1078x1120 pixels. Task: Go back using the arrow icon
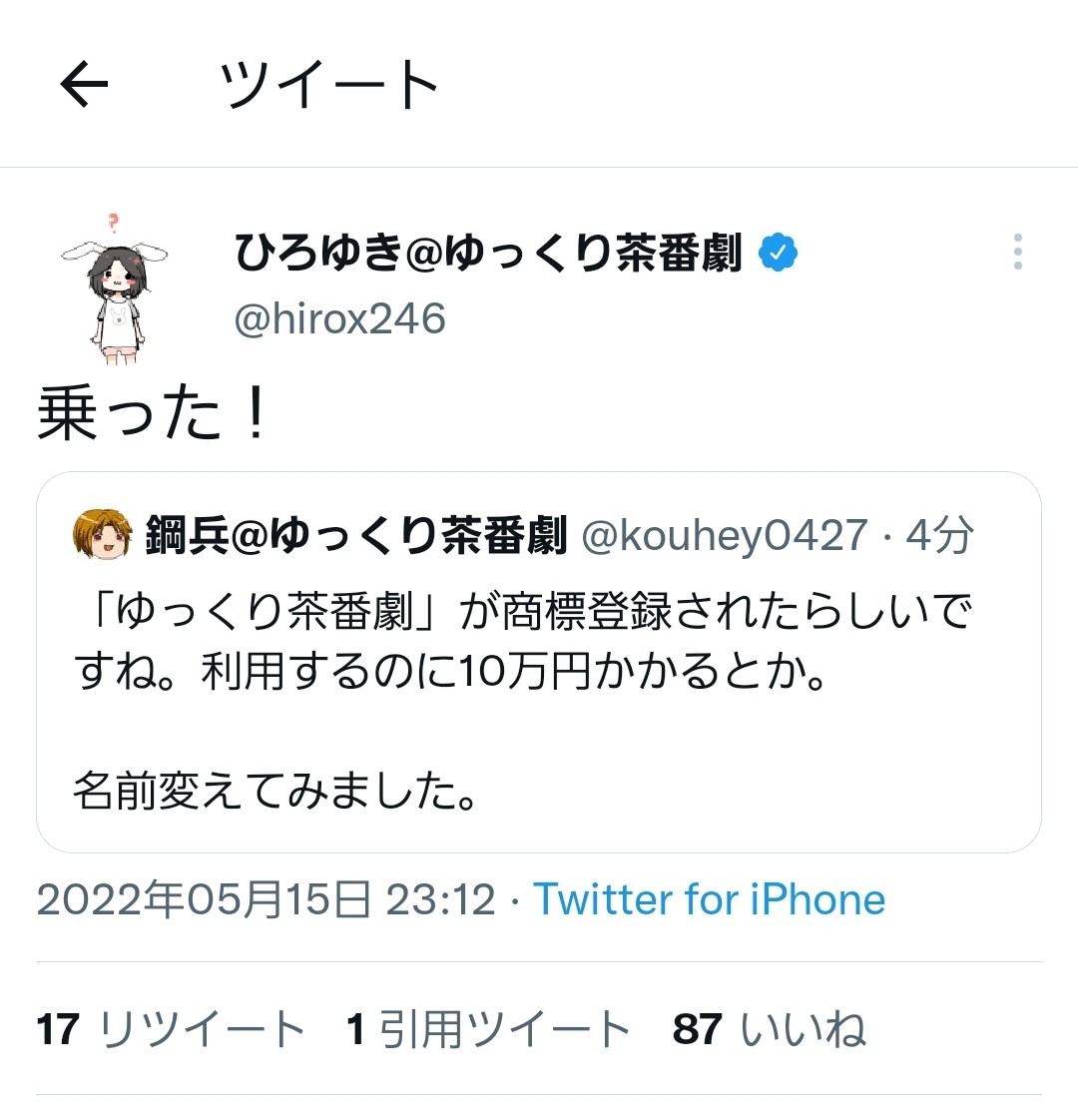(84, 85)
